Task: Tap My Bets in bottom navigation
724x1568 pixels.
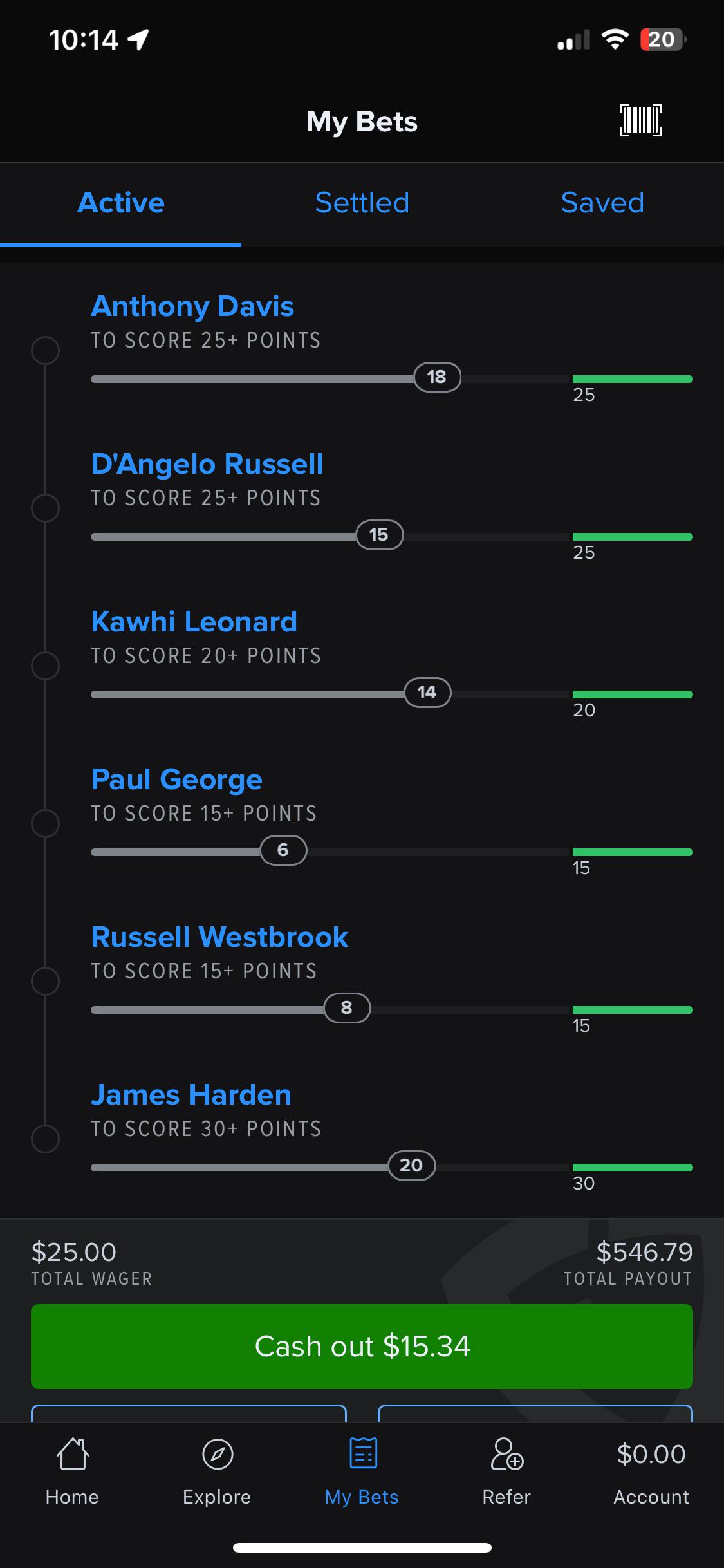Action: coord(362,1471)
